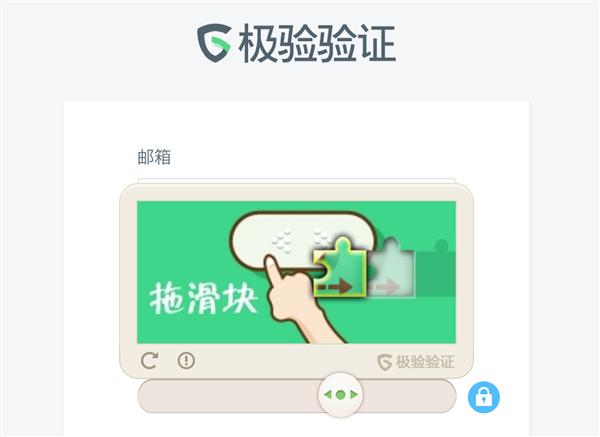Tap the green slider handle
Image resolution: width=600 pixels, height=437 pixels.
(340, 396)
